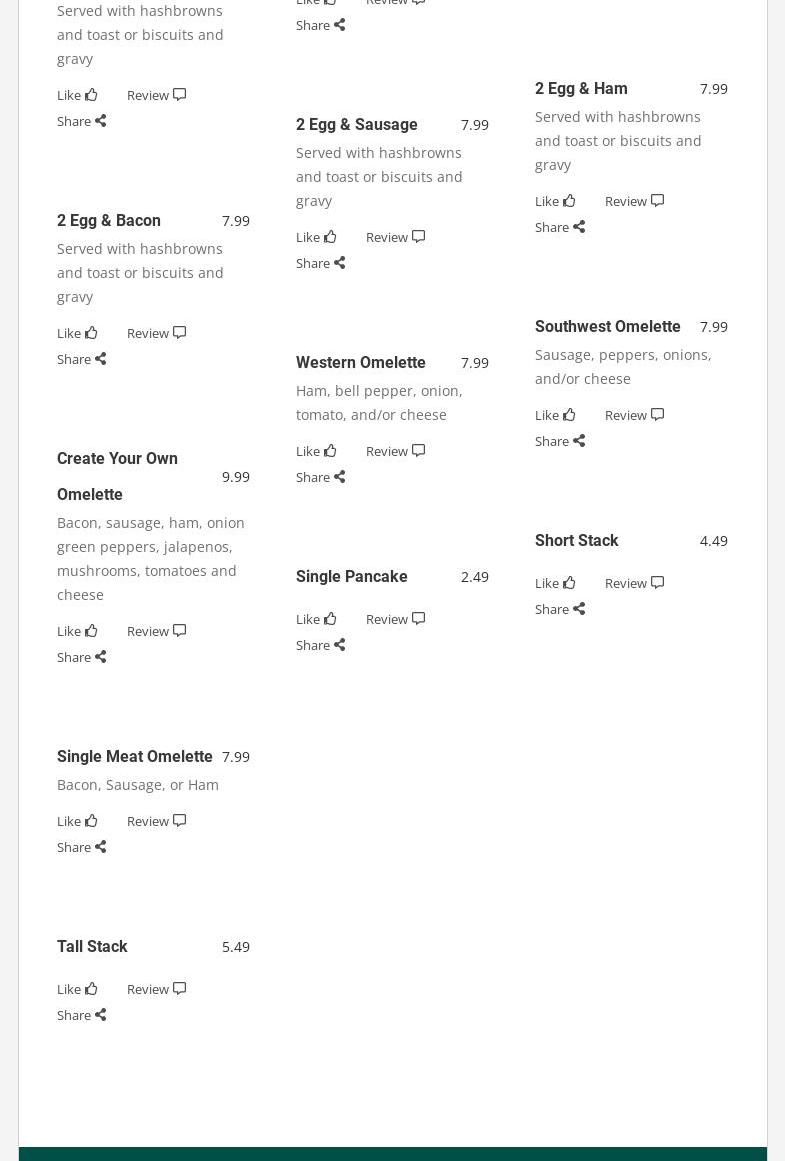
Task: Share the Create Your Own Omelette
Action: pyautogui.click(x=81, y=657)
